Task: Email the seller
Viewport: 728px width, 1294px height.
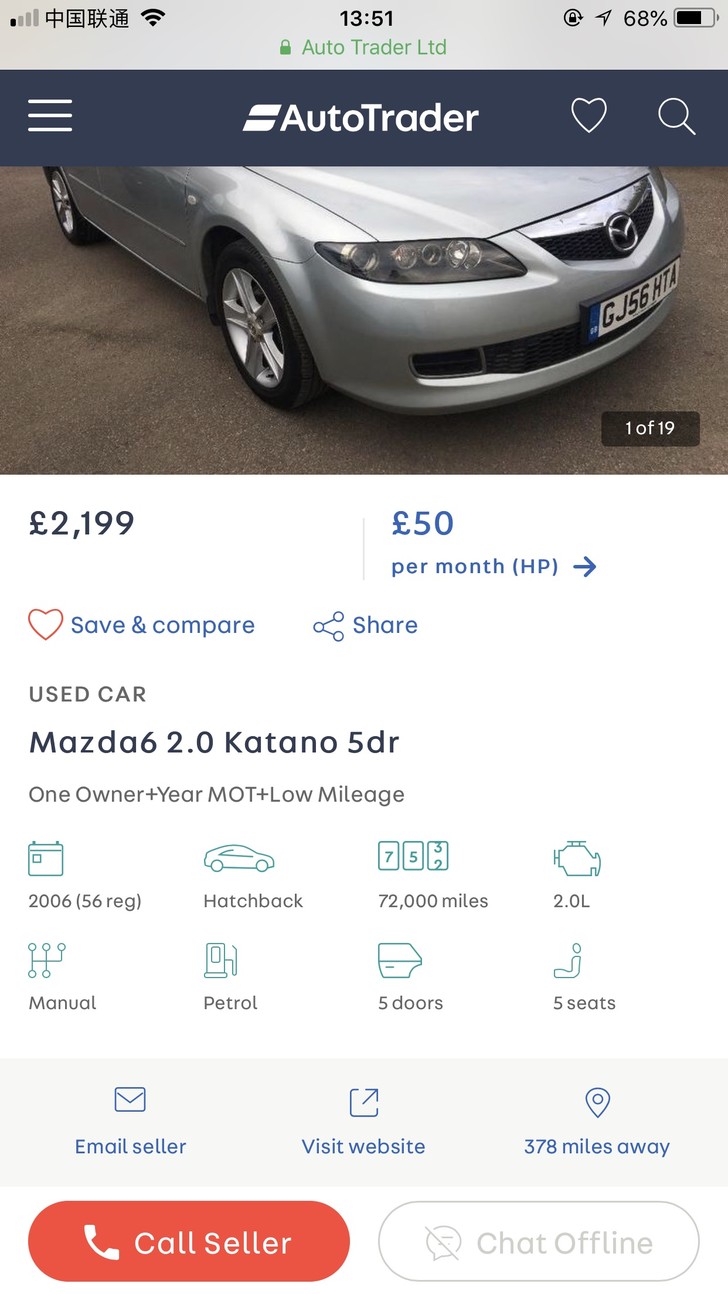Action: [130, 1122]
